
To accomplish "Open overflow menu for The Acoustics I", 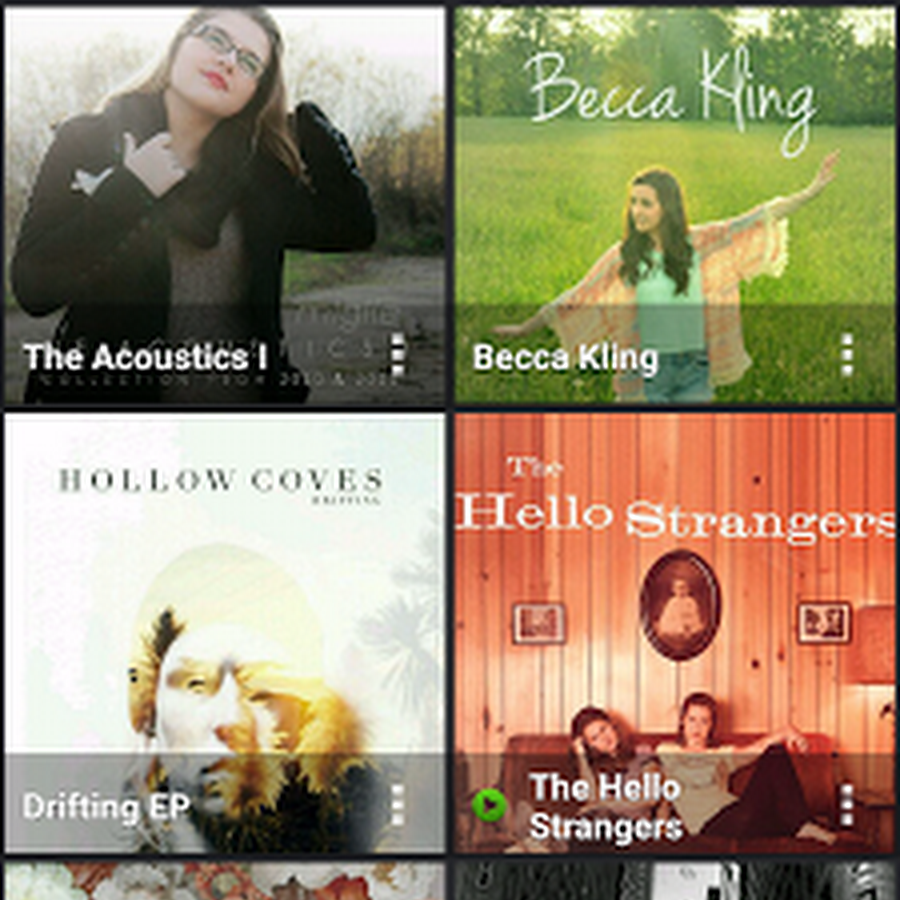I will click(x=398, y=356).
